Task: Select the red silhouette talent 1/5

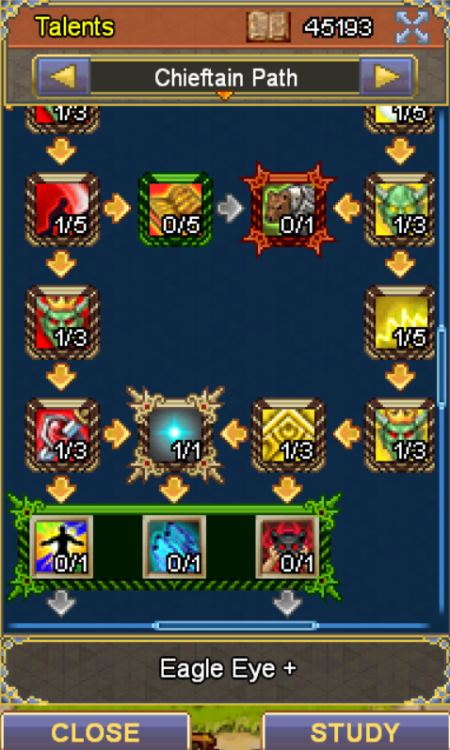Action: pyautogui.click(x=63, y=210)
